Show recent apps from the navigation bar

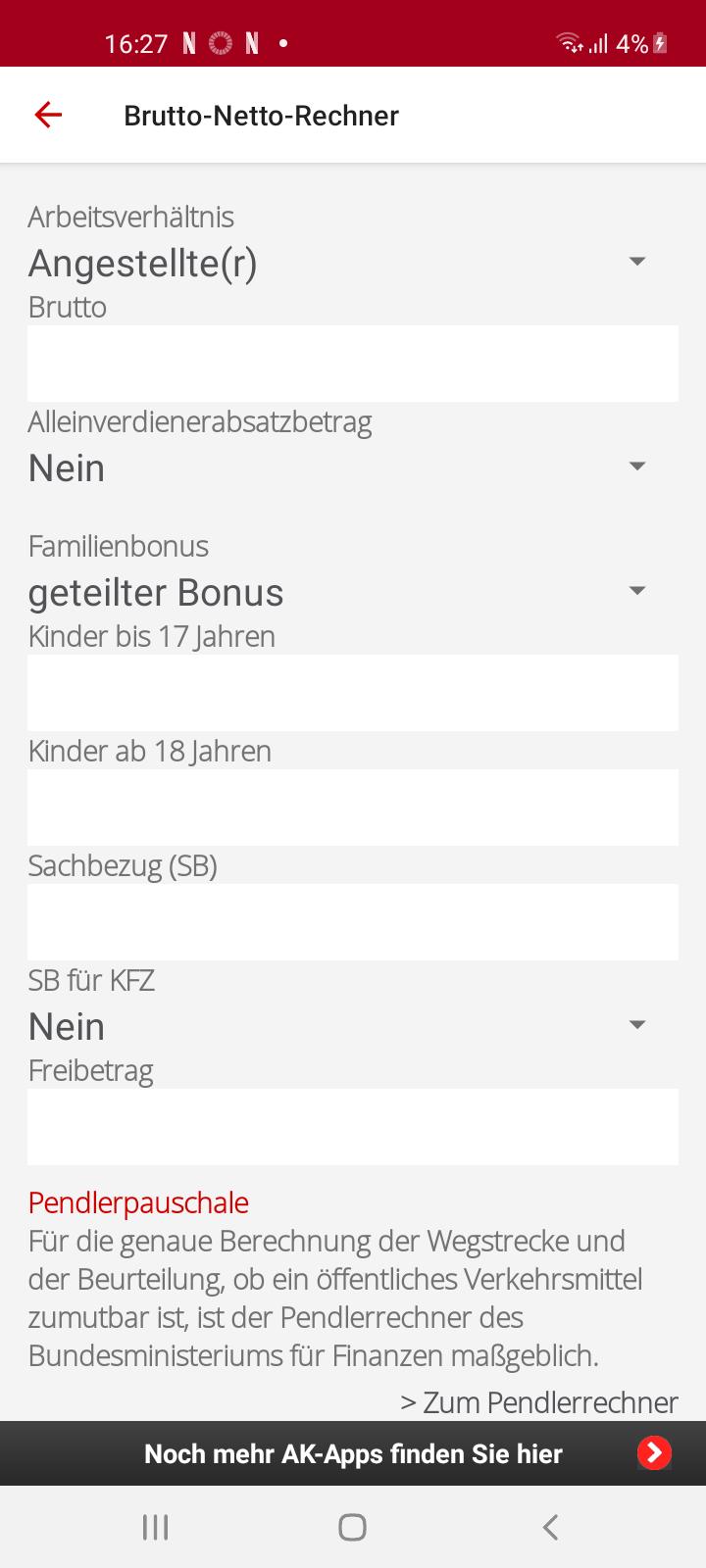(156, 1527)
